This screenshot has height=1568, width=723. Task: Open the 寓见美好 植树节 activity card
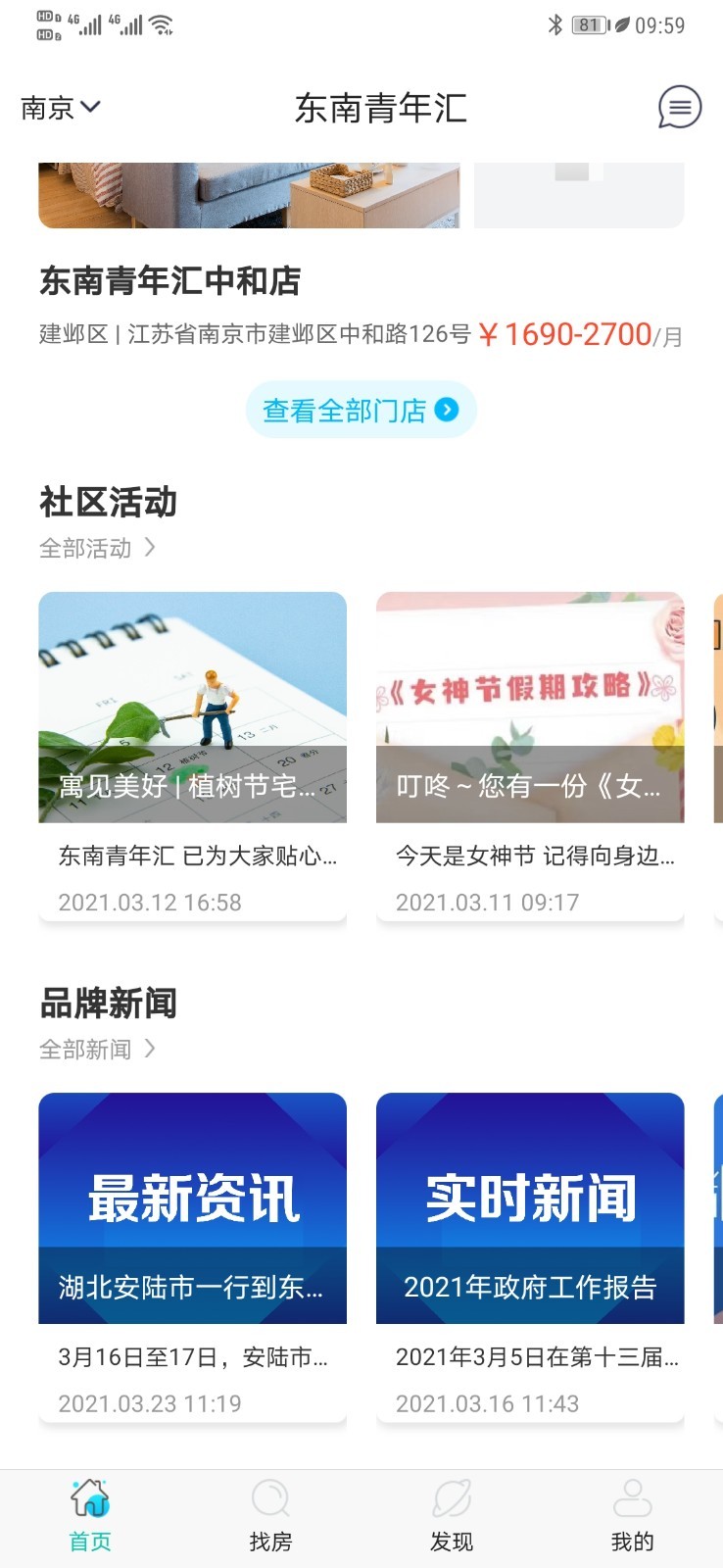click(x=192, y=755)
